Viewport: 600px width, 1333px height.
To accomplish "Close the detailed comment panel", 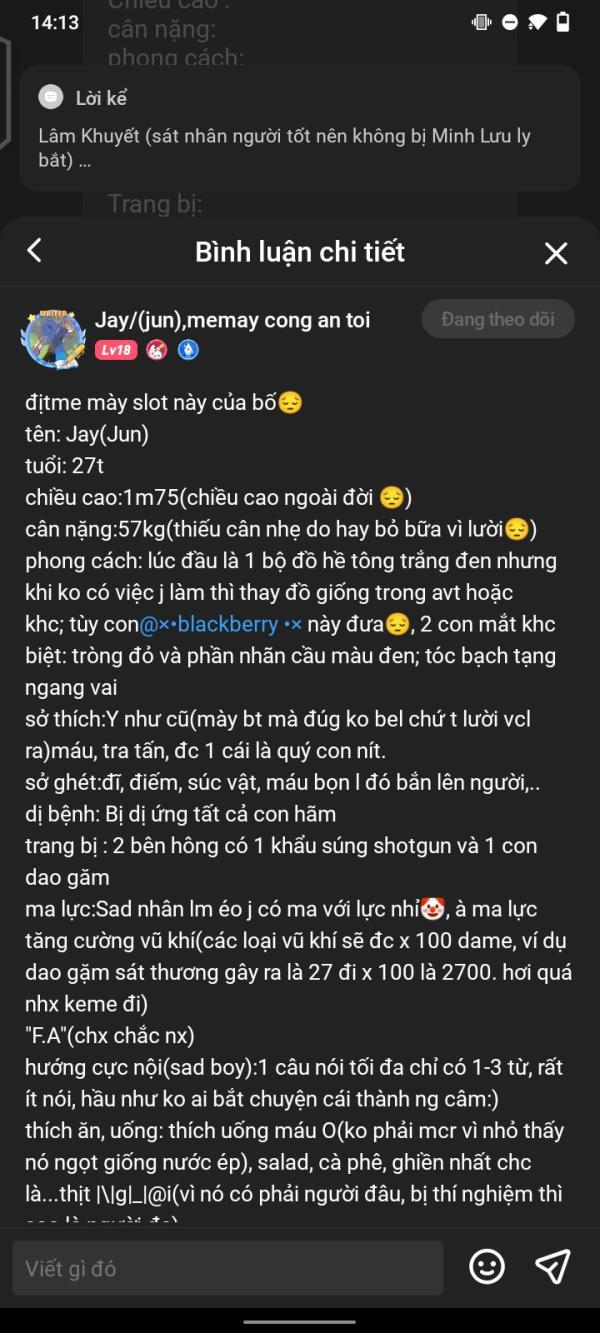I will [x=556, y=253].
